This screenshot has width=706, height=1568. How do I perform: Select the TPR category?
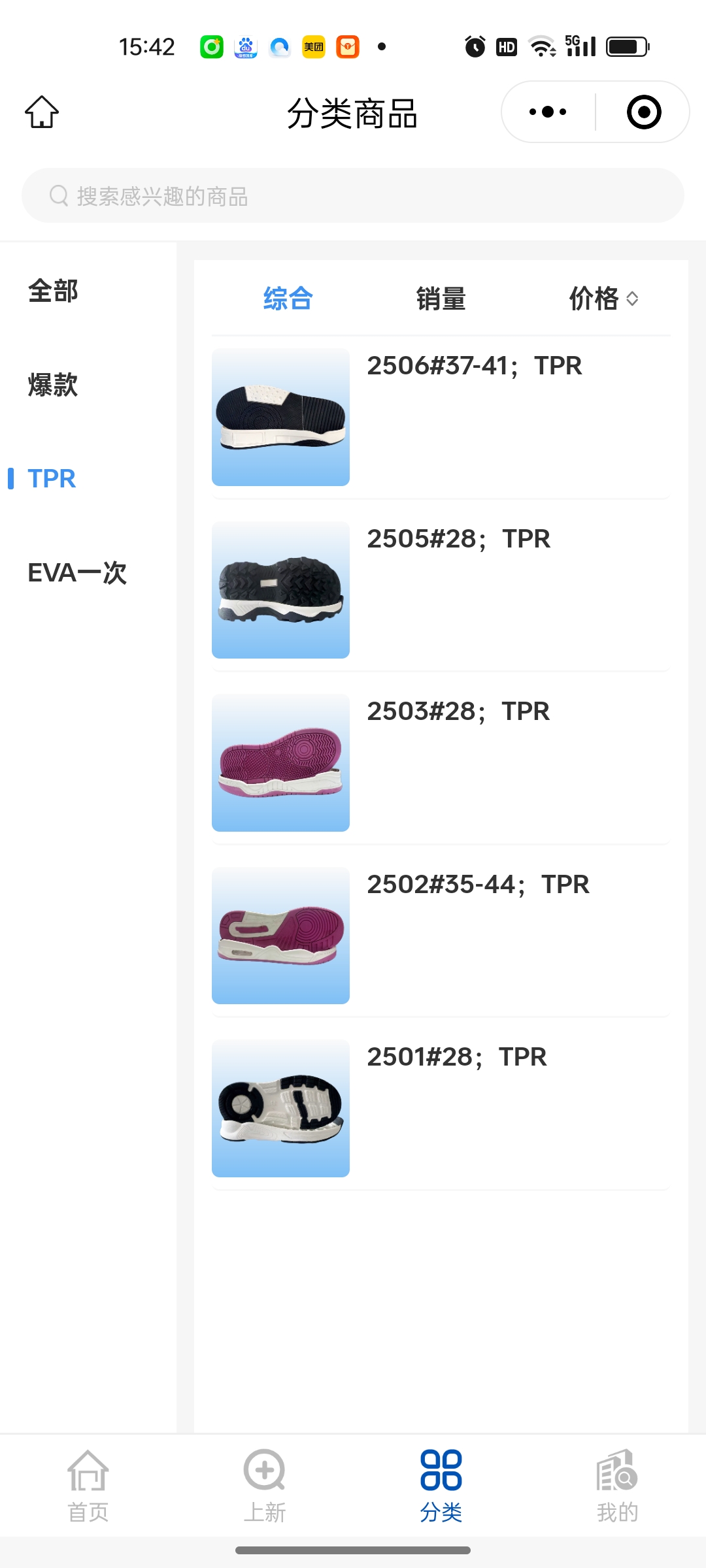[x=52, y=478]
